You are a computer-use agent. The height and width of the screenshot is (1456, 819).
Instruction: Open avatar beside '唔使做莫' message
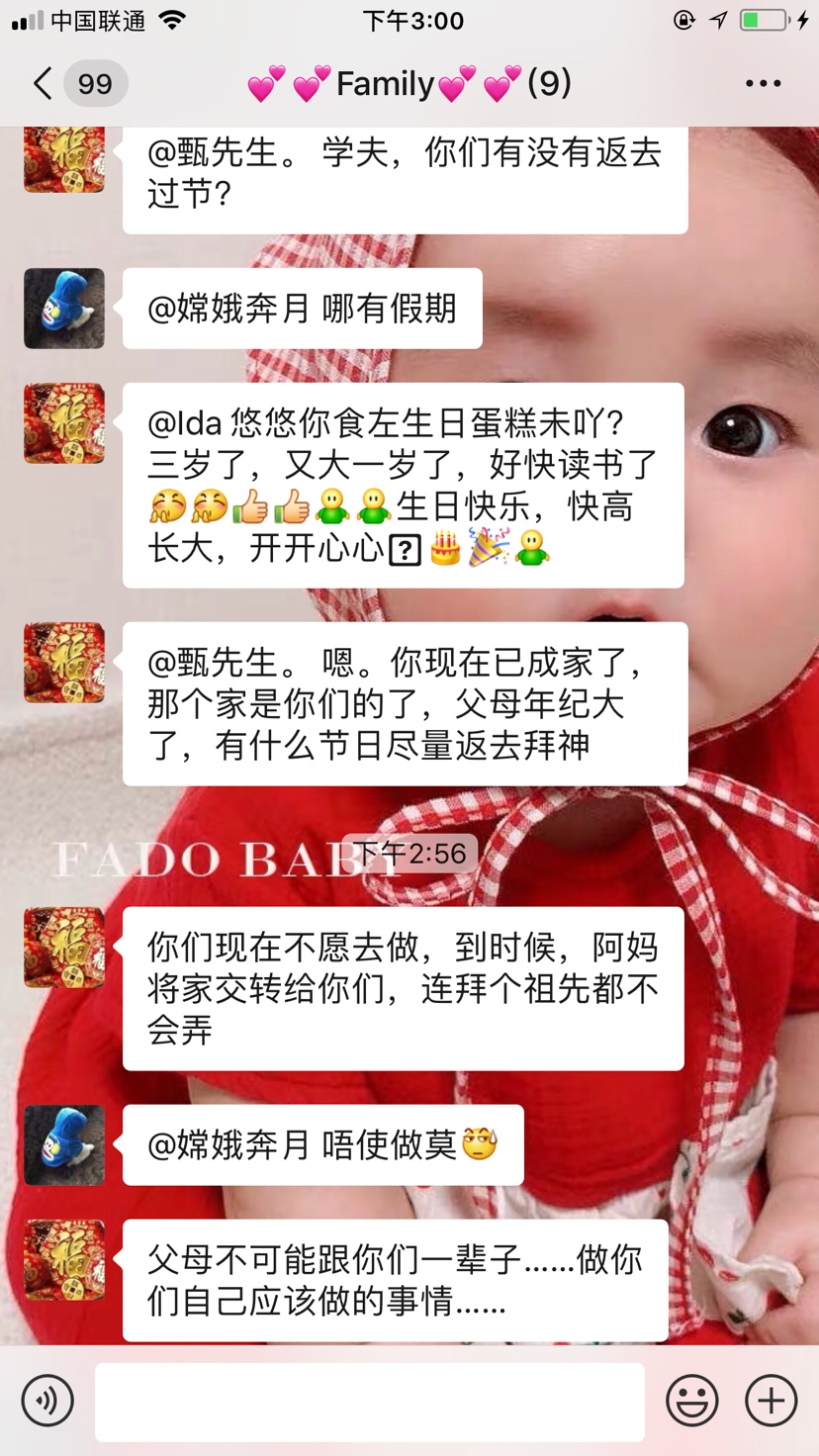pos(64,1145)
